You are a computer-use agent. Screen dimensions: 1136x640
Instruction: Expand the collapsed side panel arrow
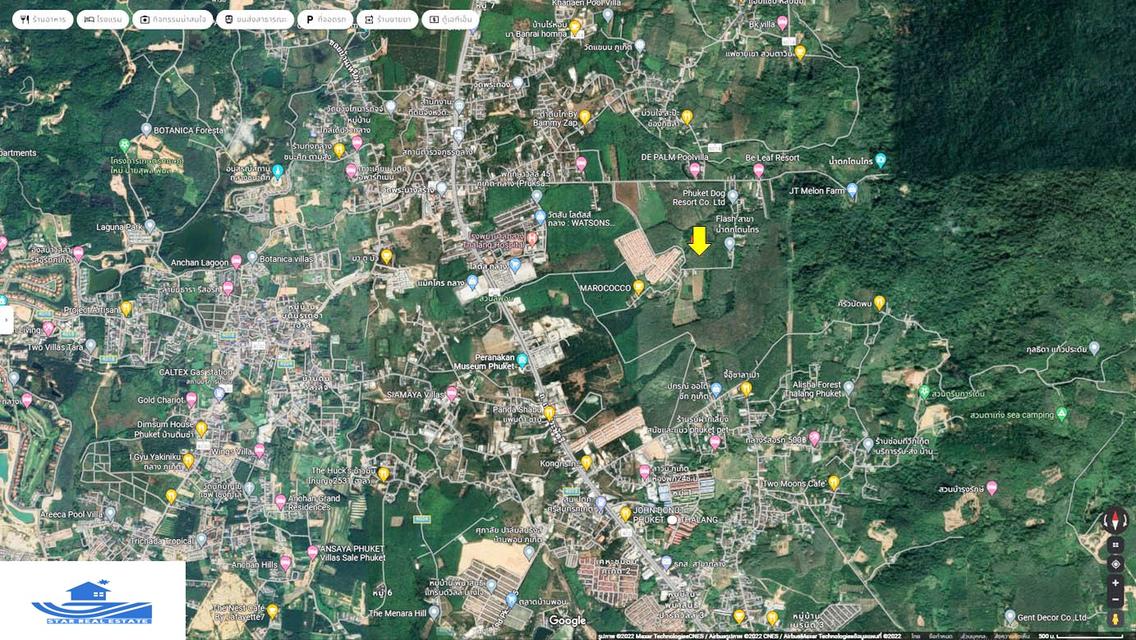coord(6,320)
